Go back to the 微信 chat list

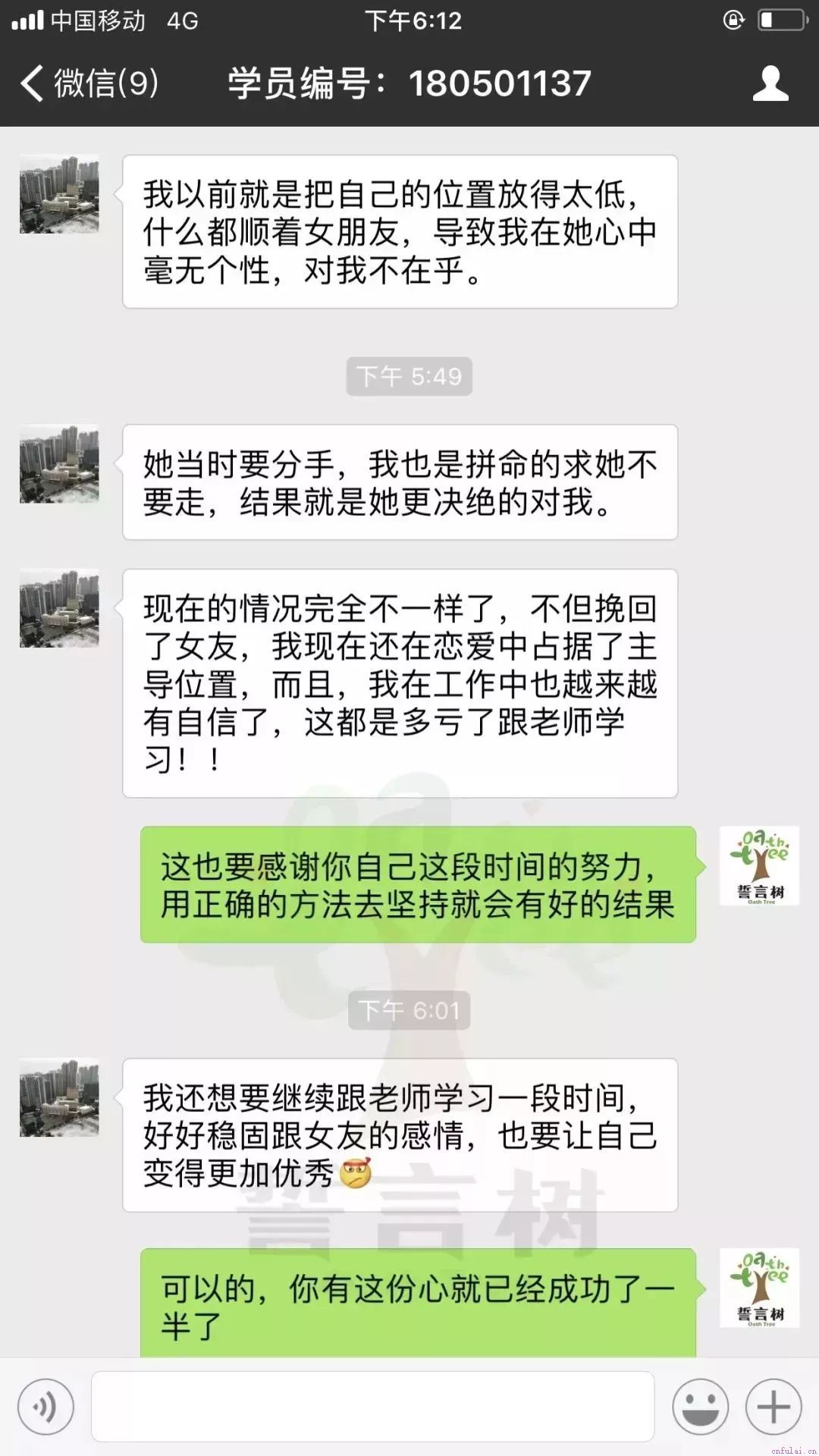pos(89,83)
